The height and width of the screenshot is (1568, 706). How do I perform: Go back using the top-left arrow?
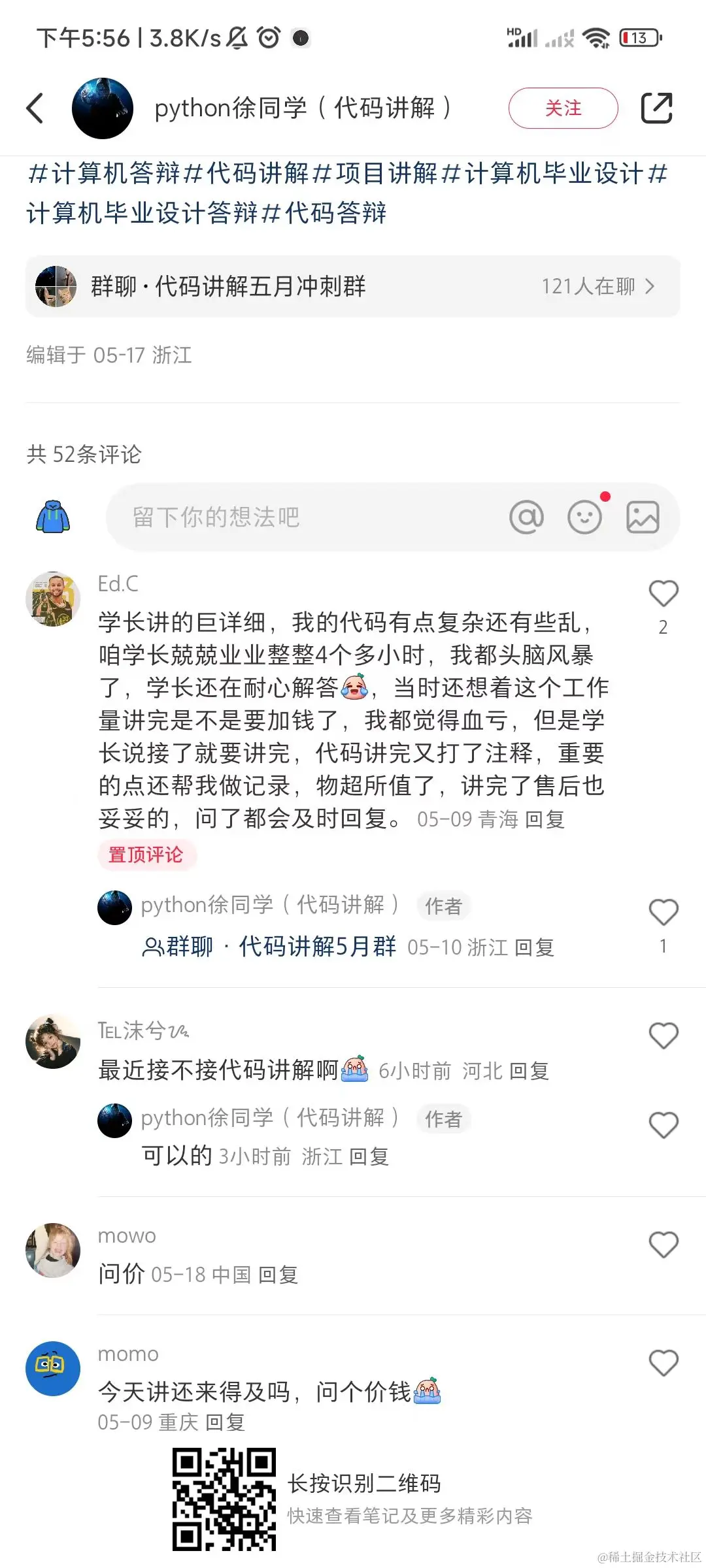35,108
